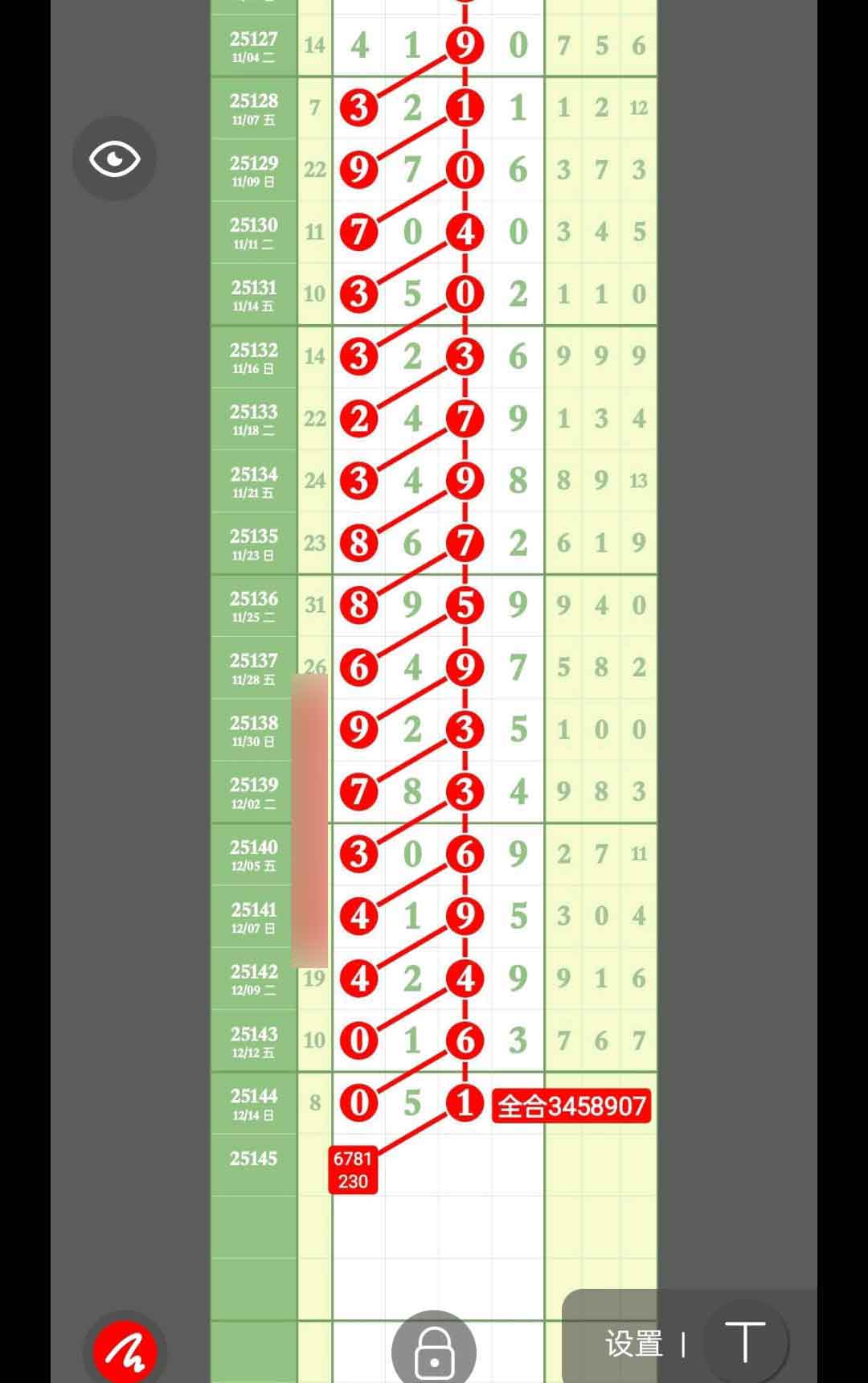Open 设置 settings
Screen dimensions: 868x1383
click(634, 1344)
